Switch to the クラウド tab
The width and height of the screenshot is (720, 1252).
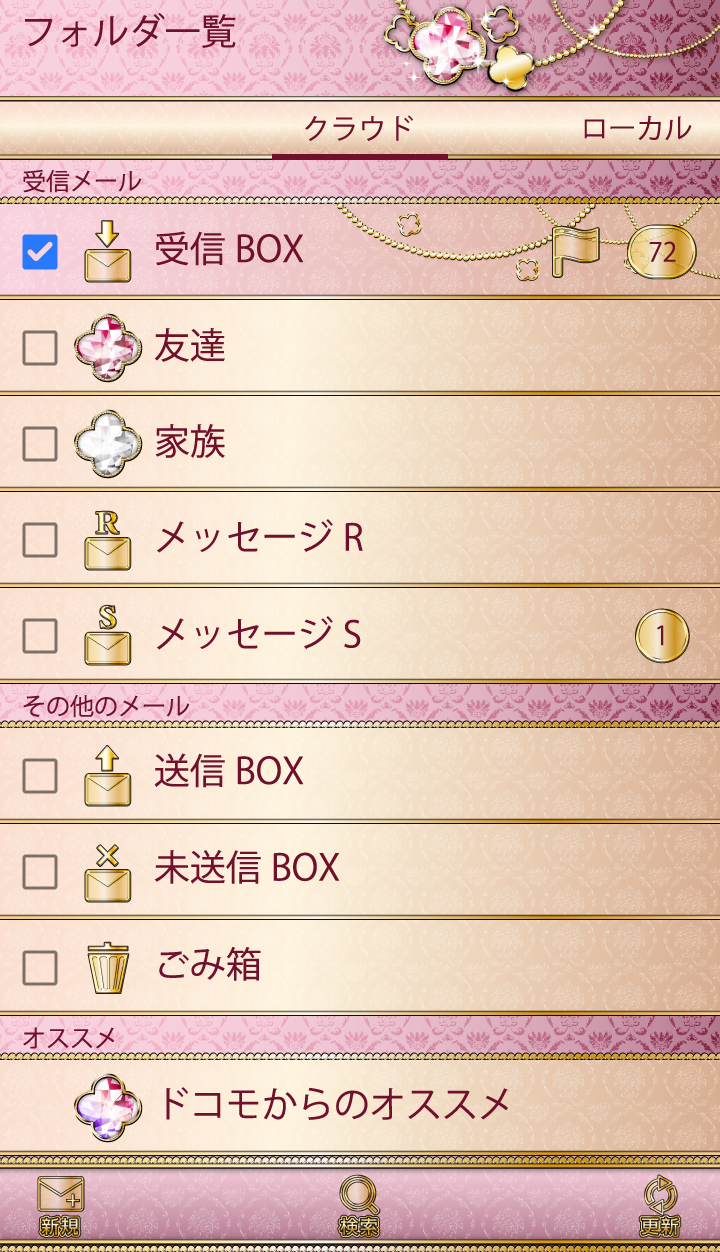click(359, 128)
